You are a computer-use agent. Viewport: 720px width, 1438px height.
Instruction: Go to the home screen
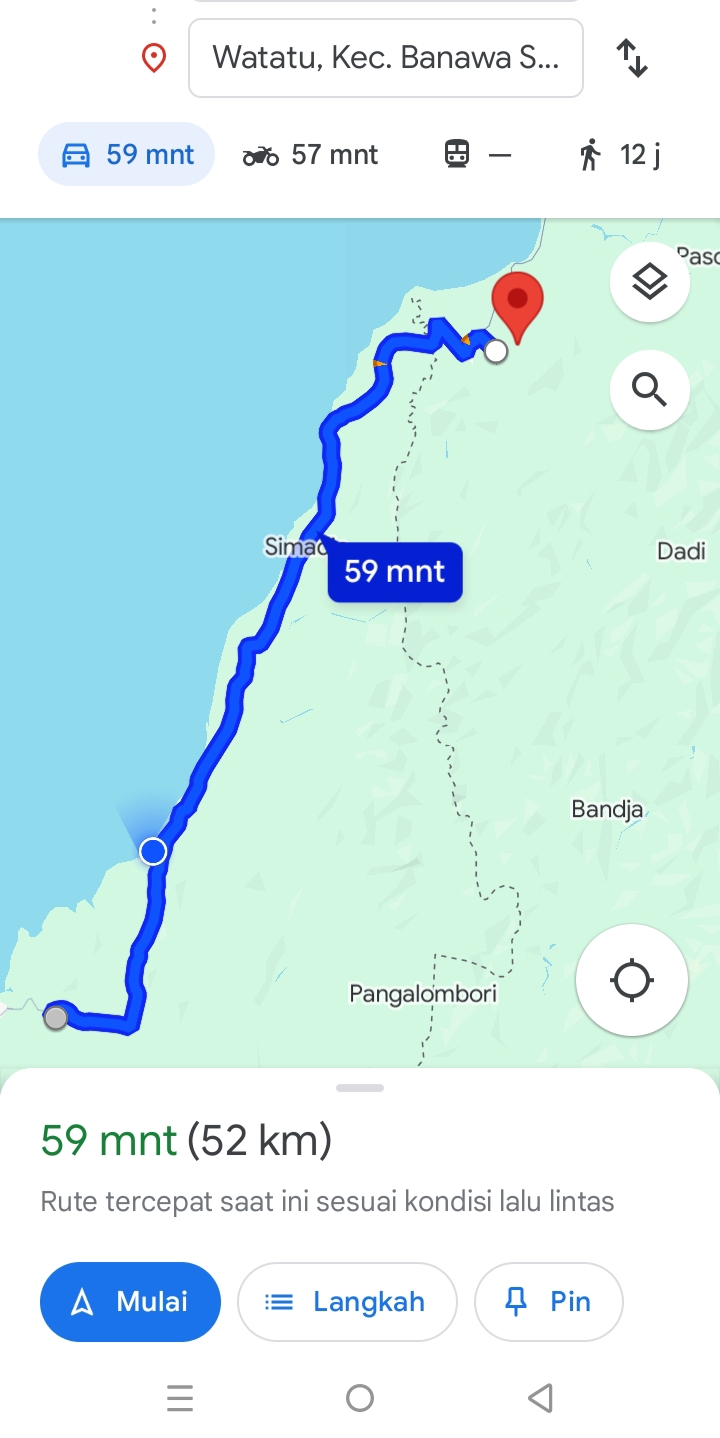(x=360, y=1398)
